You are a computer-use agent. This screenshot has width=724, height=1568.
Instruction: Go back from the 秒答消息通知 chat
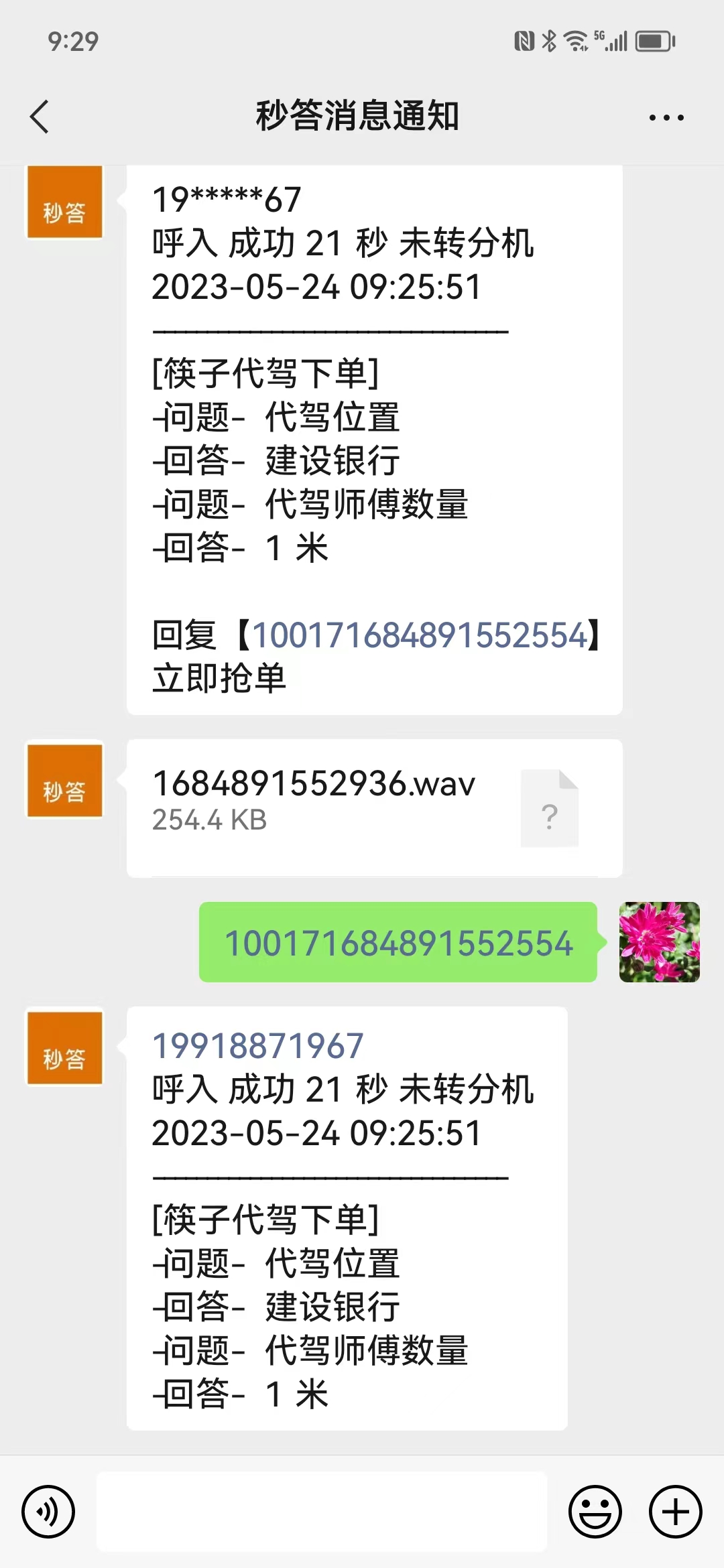coord(40,117)
